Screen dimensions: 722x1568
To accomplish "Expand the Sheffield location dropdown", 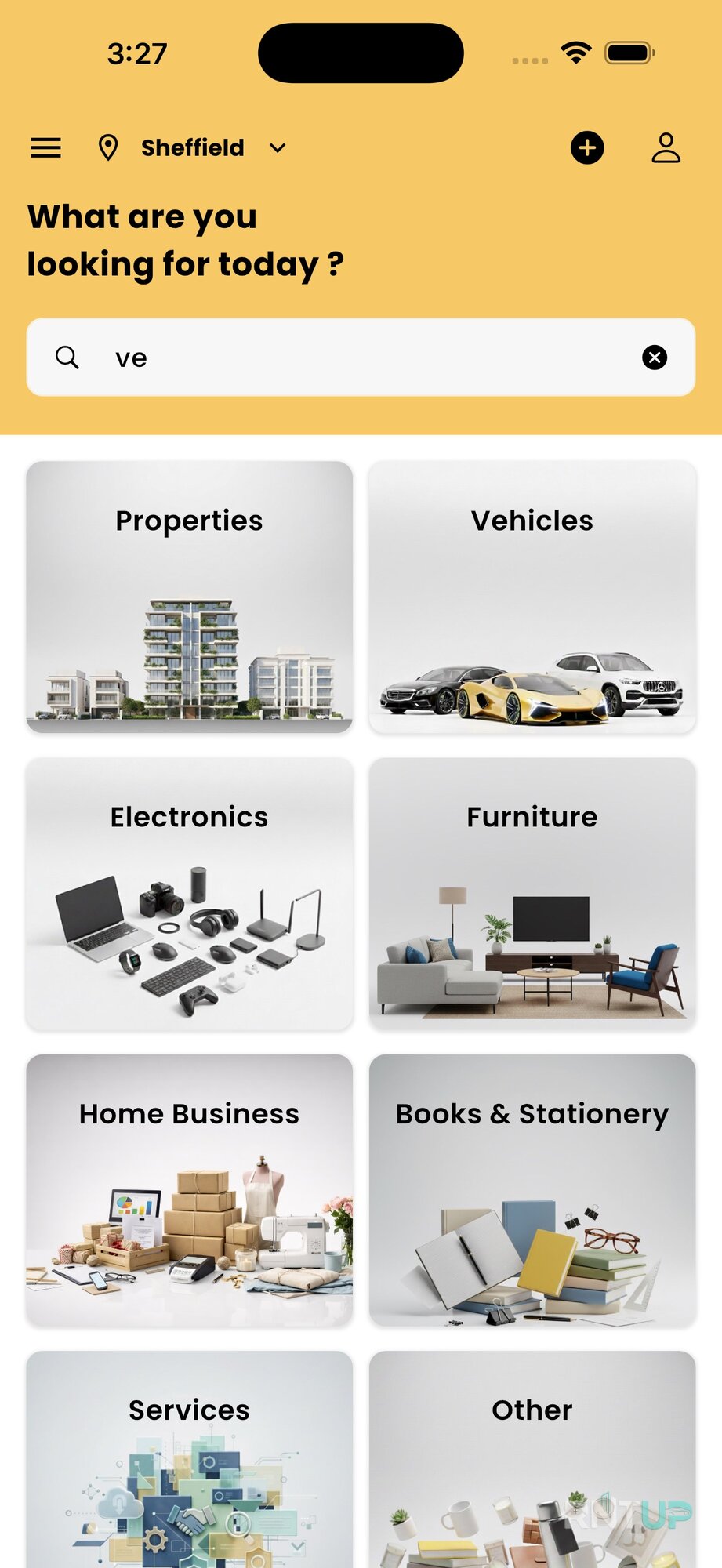I will 193,147.
